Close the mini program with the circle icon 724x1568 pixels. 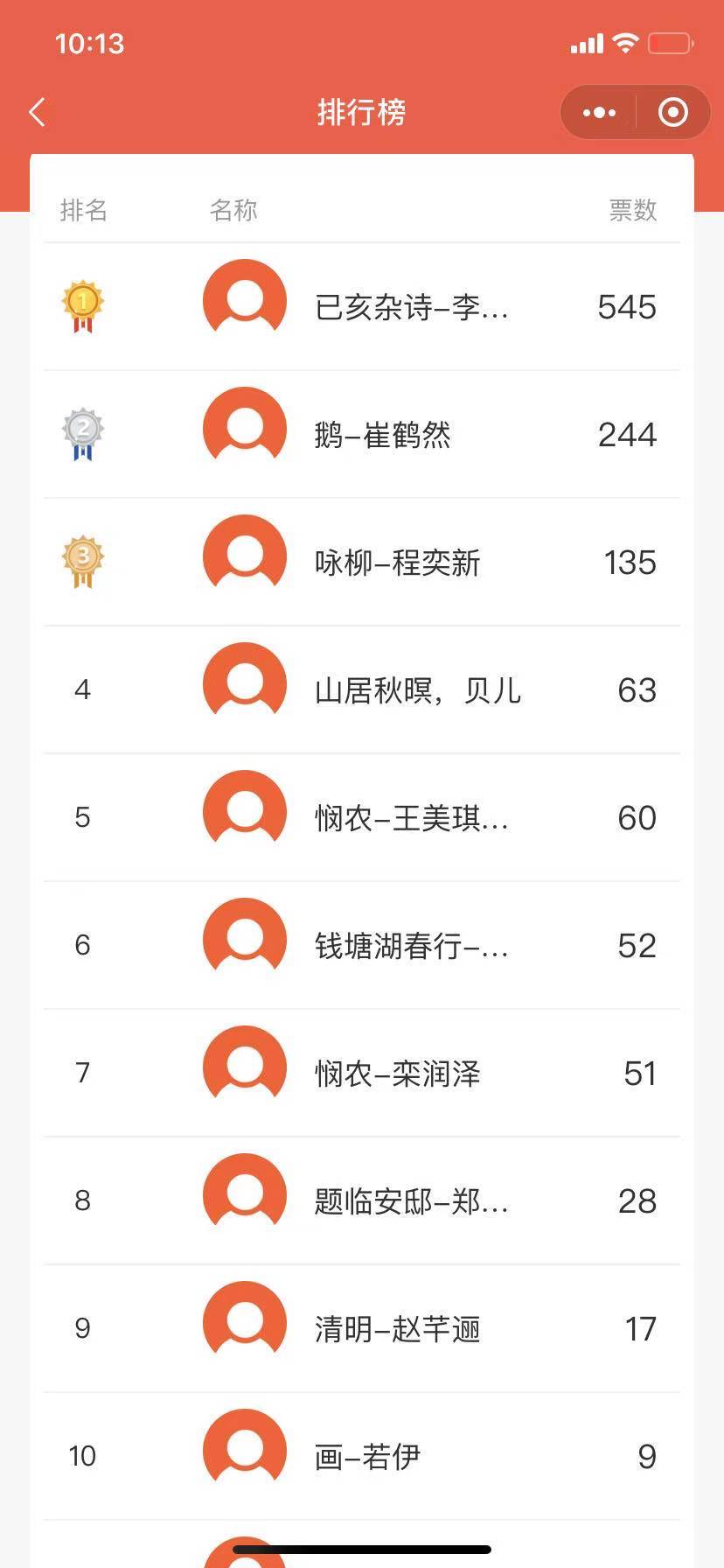pos(672,112)
